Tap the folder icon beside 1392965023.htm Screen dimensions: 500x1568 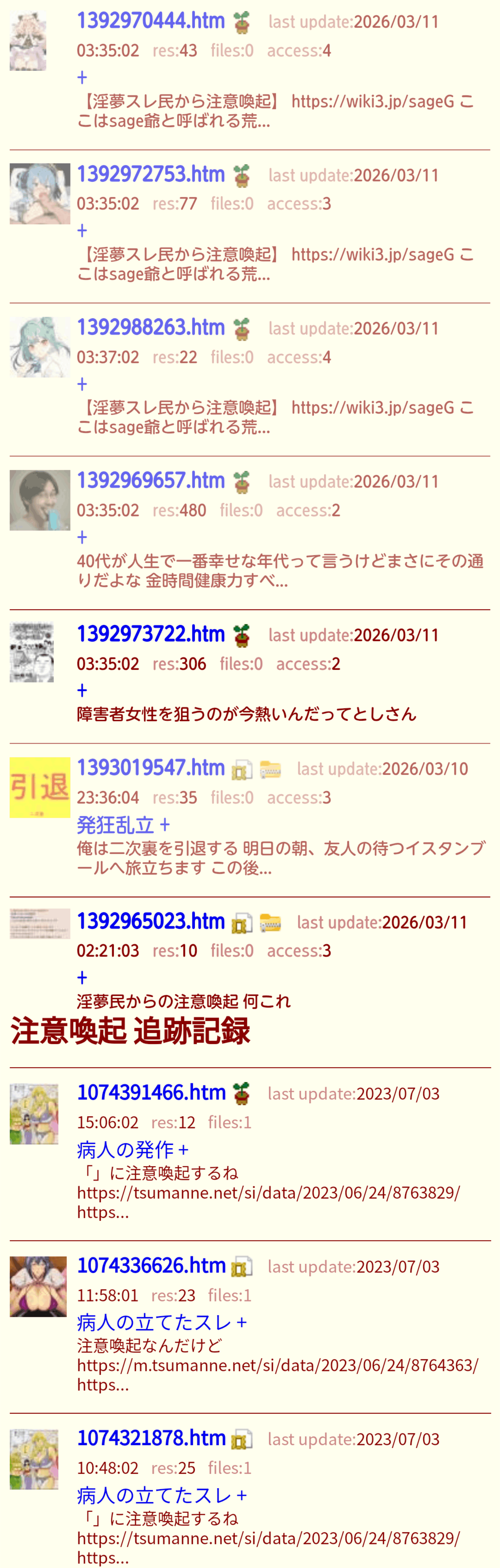tap(270, 923)
